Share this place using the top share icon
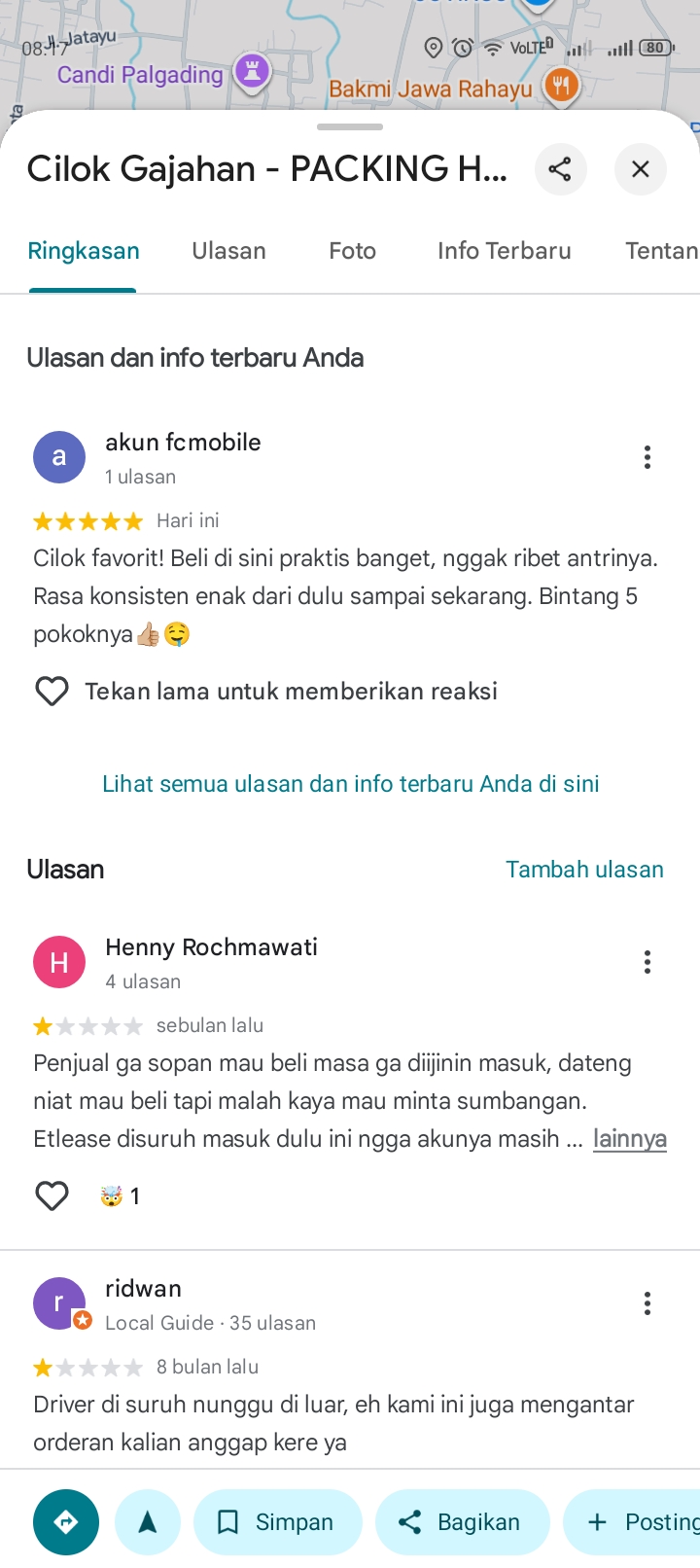This screenshot has width=700, height=1568. [x=560, y=169]
